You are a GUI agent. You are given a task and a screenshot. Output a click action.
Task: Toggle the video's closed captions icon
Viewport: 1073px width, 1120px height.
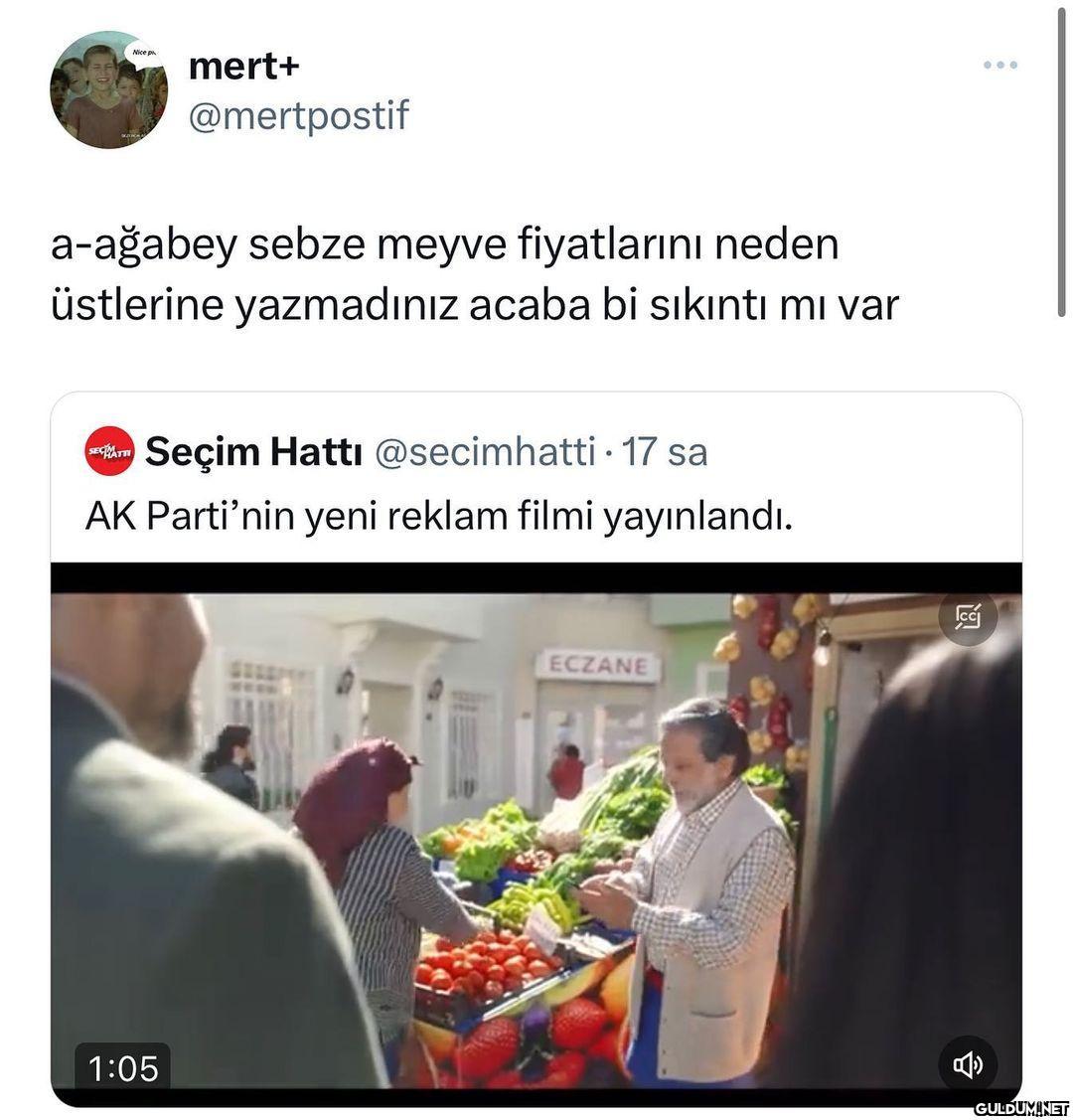tap(968, 618)
